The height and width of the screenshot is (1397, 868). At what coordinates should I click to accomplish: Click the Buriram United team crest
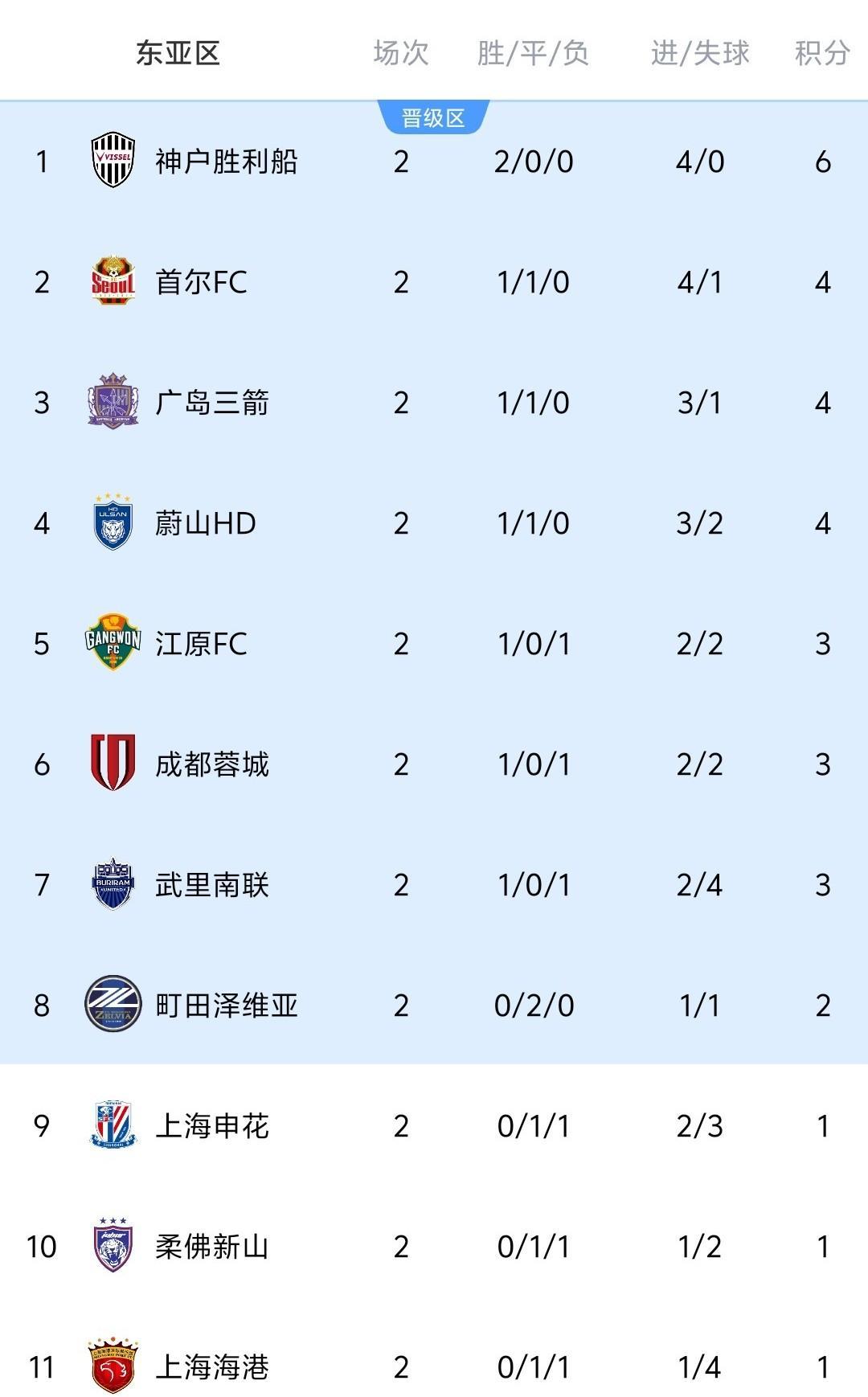click(x=113, y=883)
